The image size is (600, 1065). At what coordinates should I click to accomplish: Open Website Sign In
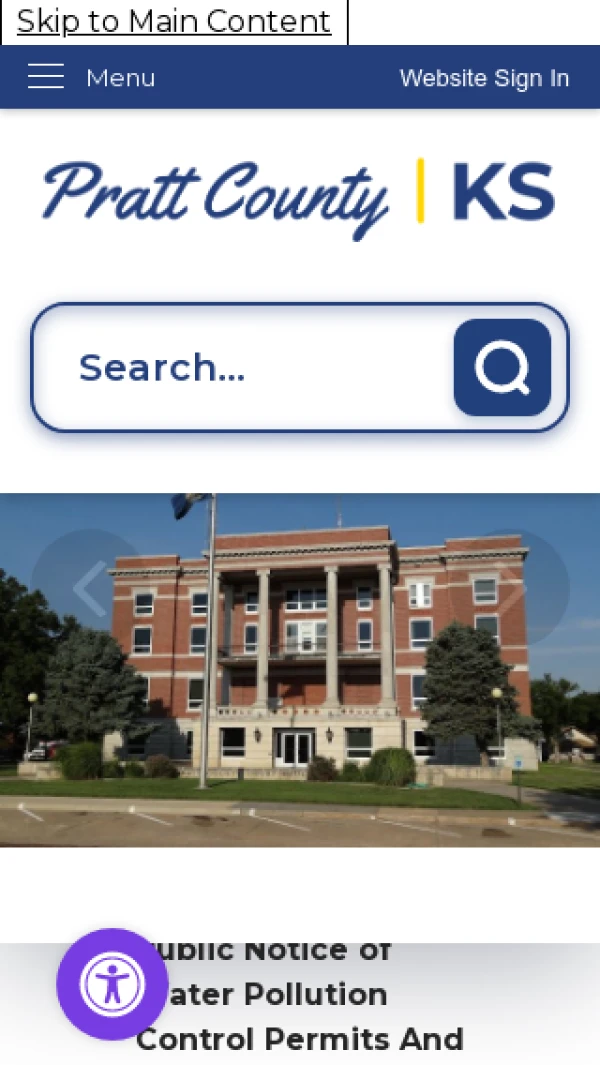tap(484, 78)
